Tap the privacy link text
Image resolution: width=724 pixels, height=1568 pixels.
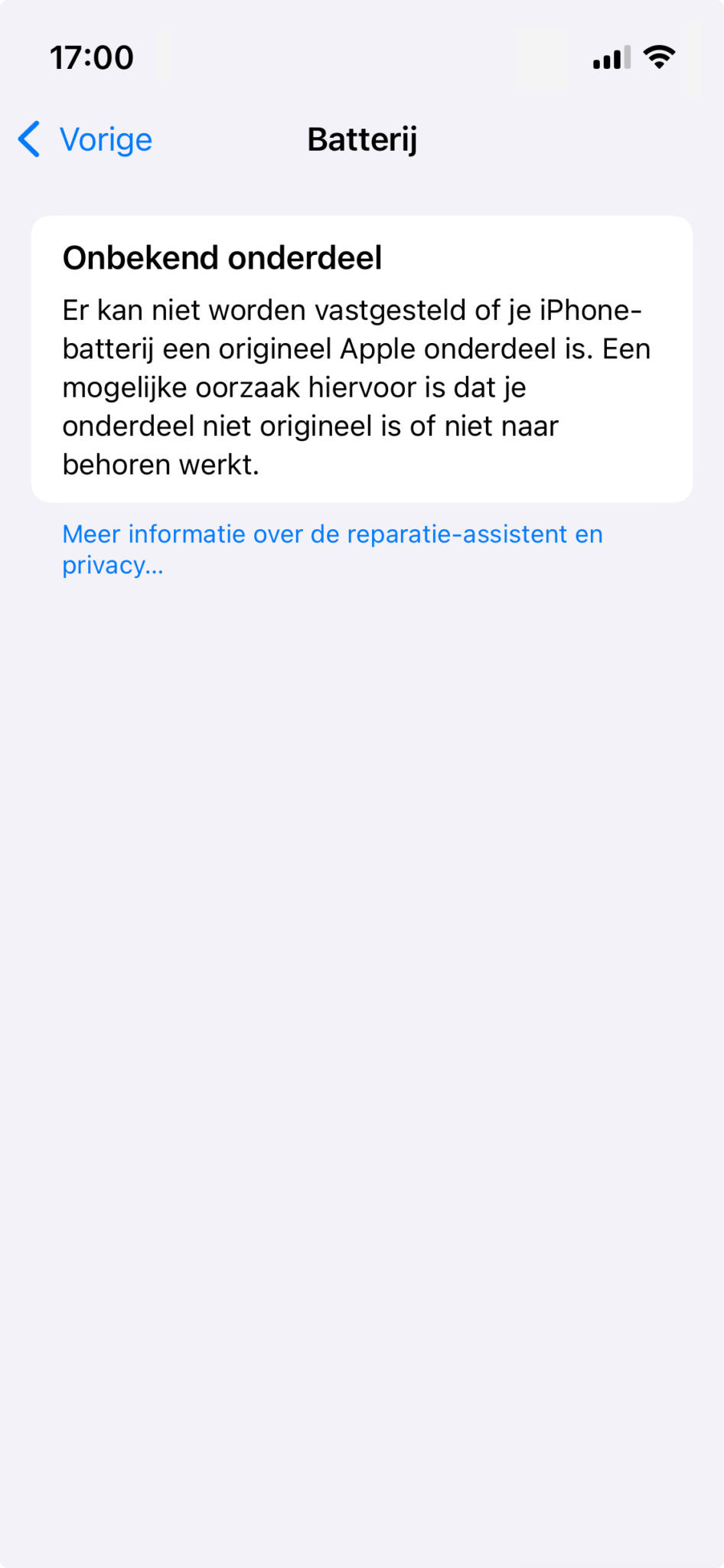(x=112, y=565)
